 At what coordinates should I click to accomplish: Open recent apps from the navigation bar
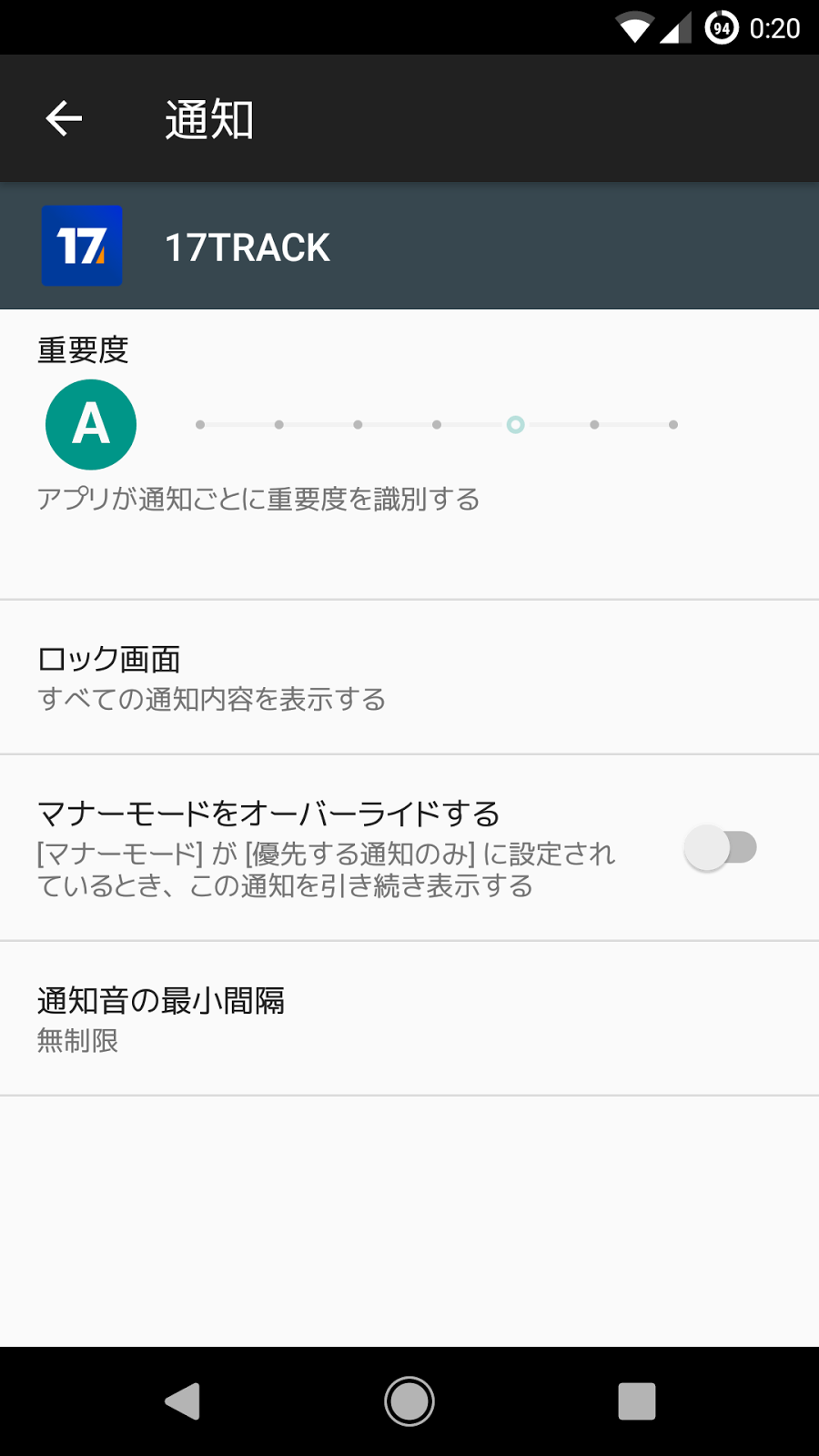636,1401
